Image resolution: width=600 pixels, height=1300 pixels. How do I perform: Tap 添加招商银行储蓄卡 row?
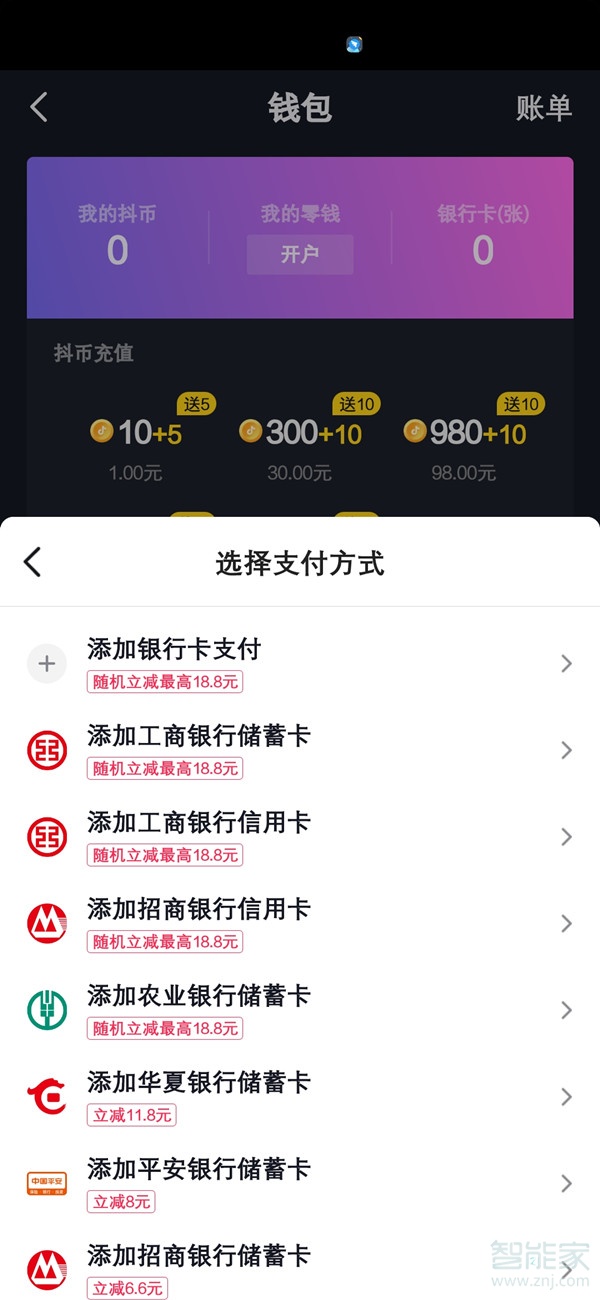(199, 1257)
